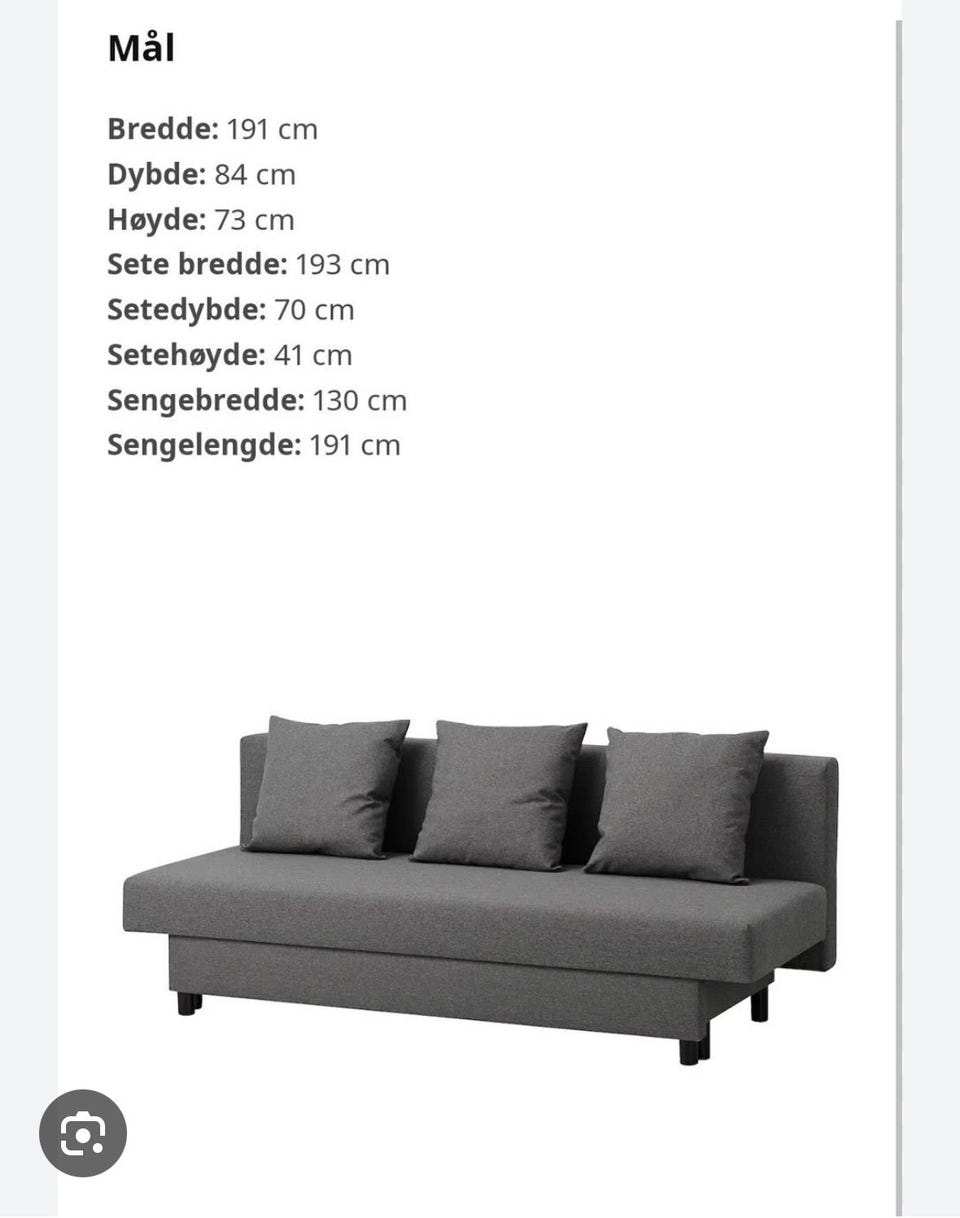Click the Dybde 84 cm specification
The image size is (960, 1218).
tap(200, 175)
